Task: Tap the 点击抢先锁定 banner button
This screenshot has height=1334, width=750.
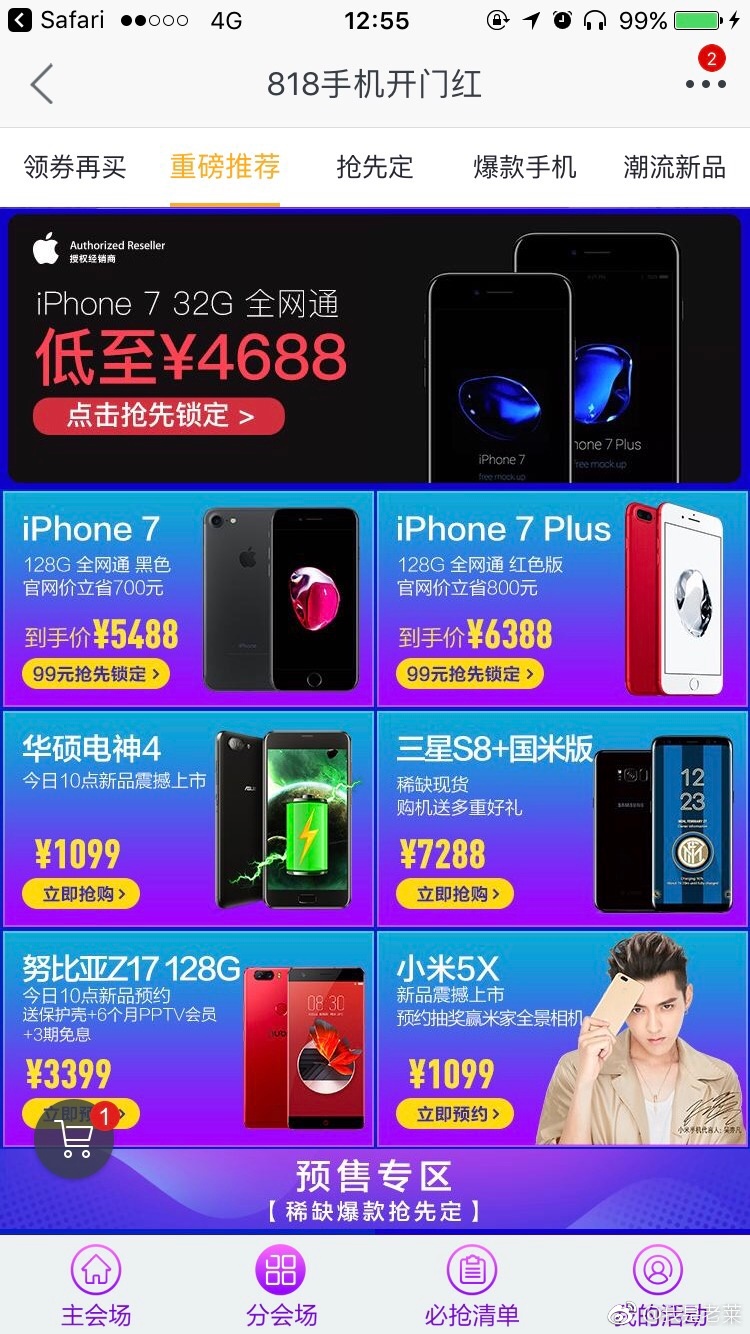Action: [157, 416]
